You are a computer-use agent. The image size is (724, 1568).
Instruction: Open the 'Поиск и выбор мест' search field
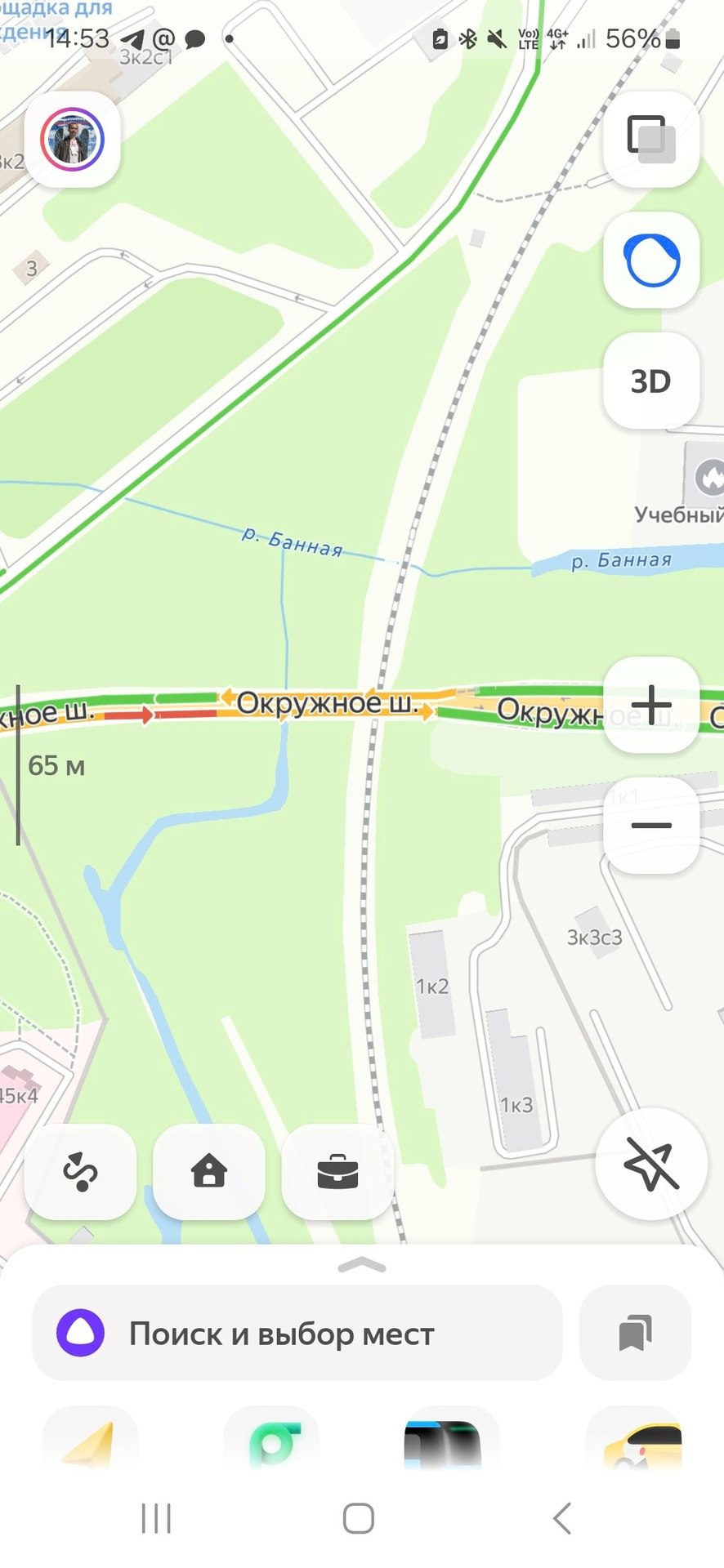(297, 1334)
